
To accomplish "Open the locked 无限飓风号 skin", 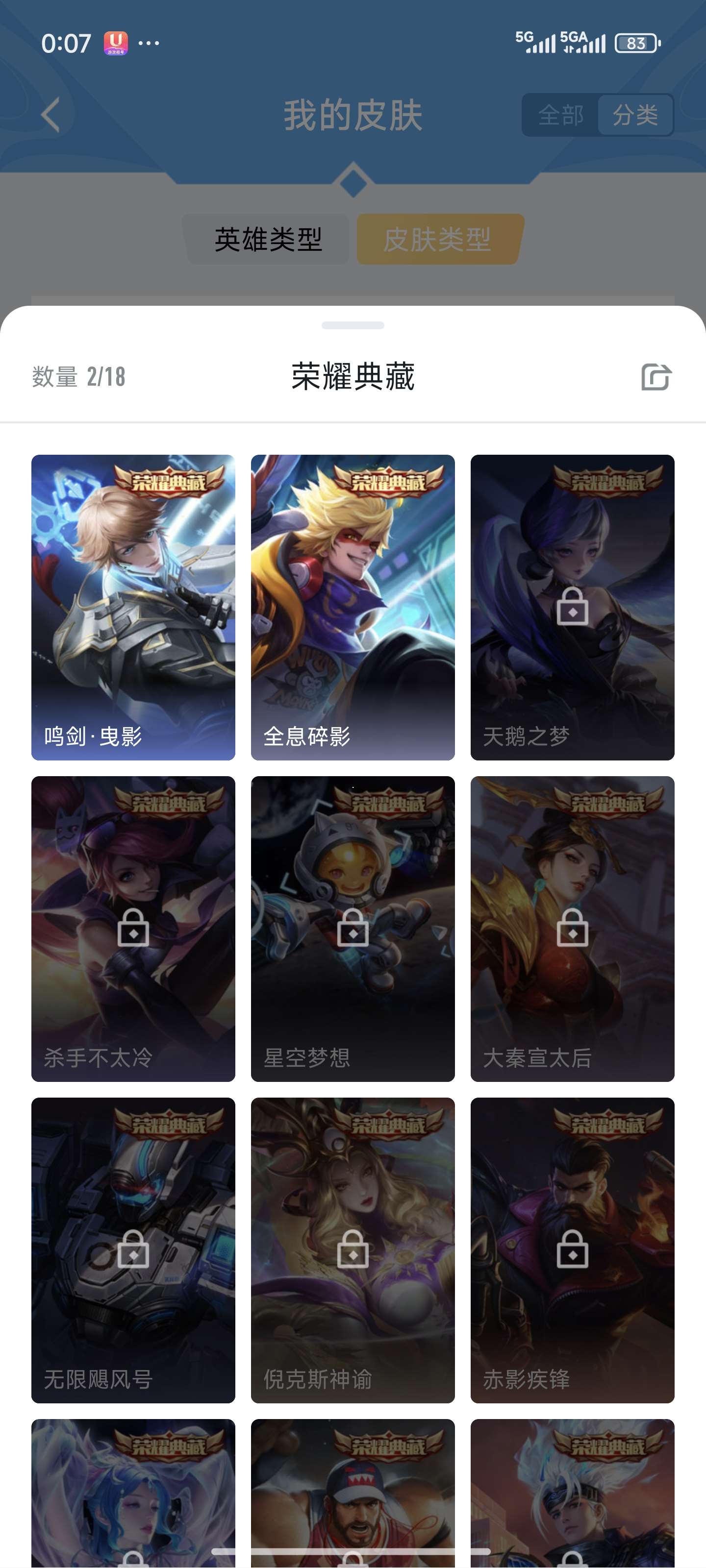I will (x=133, y=1249).
